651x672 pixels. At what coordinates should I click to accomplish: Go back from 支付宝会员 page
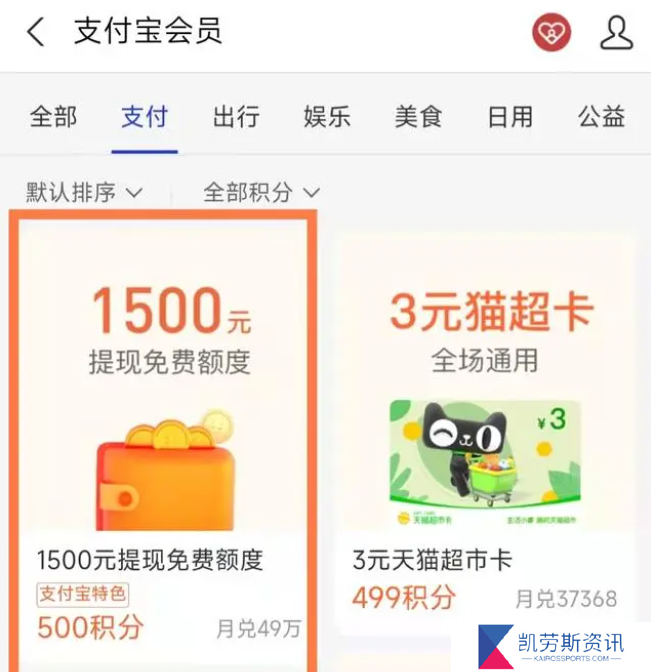[36, 32]
